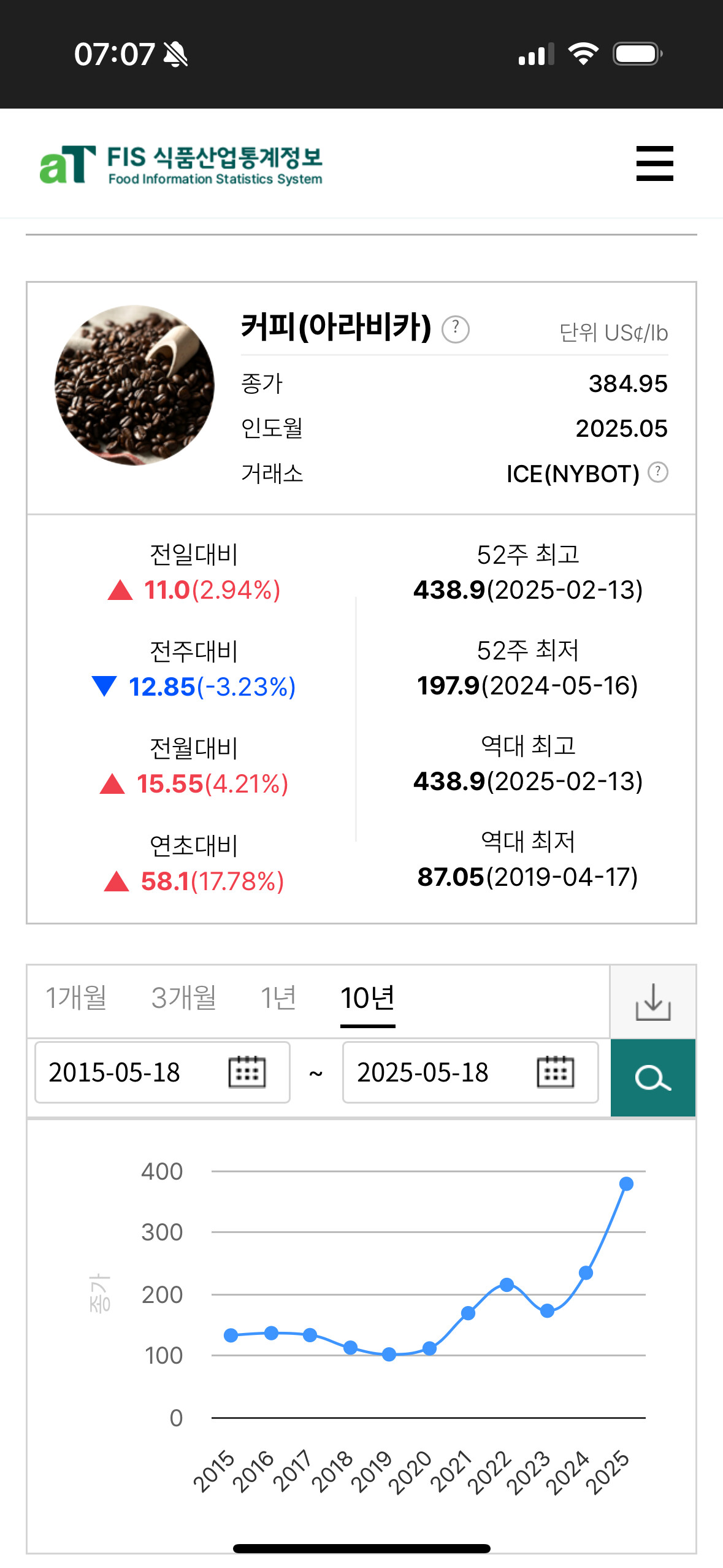Open help icon beside ICE(NYBOT)
The image size is (723, 1568).
(658, 472)
